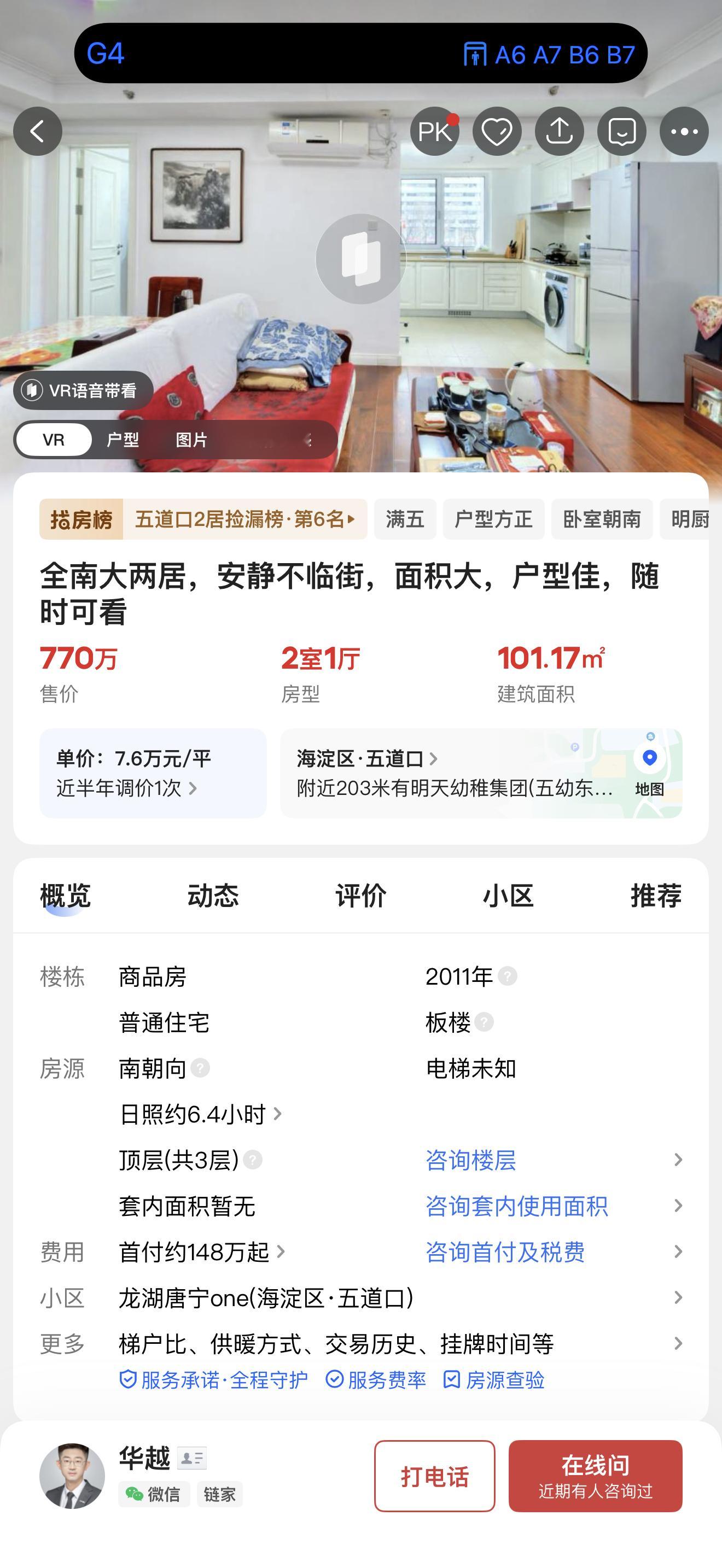Open the more options ellipsis icon
722x1568 pixels.
point(684,131)
